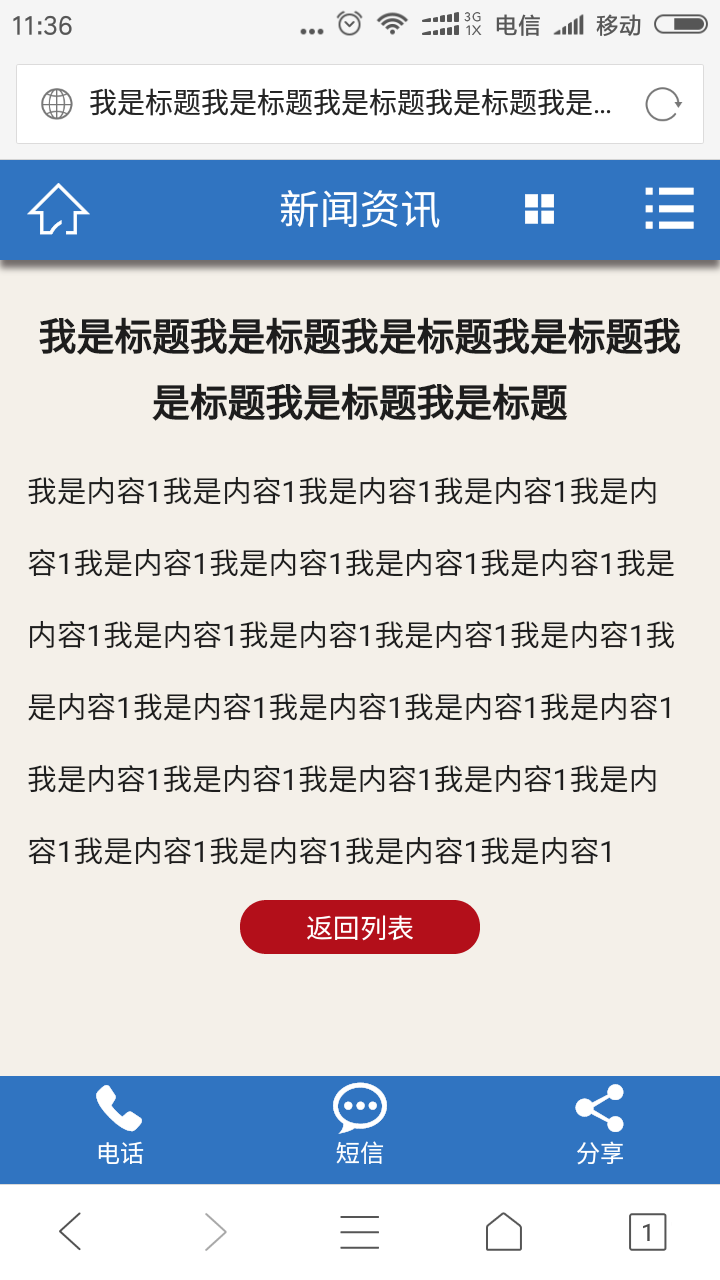Open the browser menu
720x1280 pixels.
click(x=360, y=1232)
